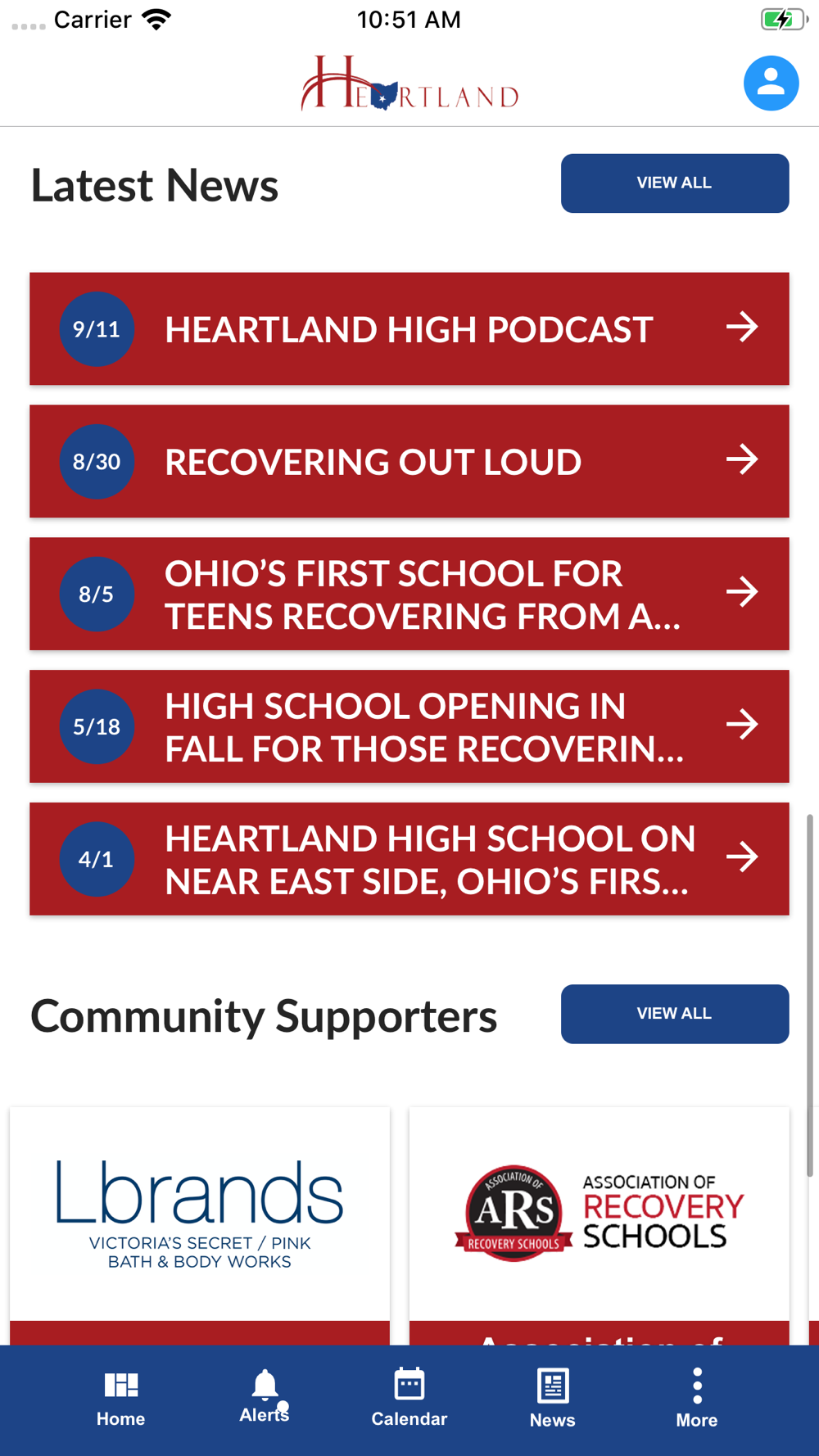View all Latest News
This screenshot has width=819, height=1456.
(675, 183)
